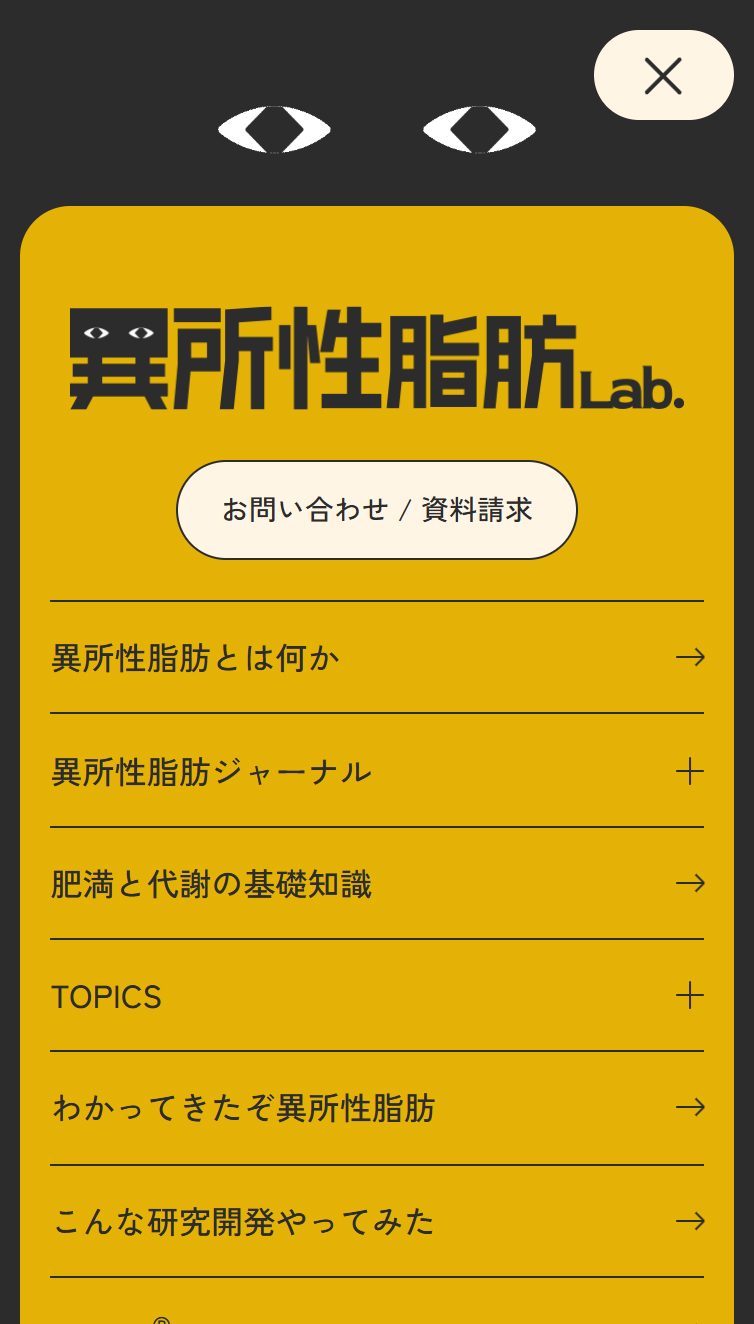The image size is (754, 1324).
Task: Click the arrow icon next to こんな研究開発やってみた
Action: coord(692,1222)
